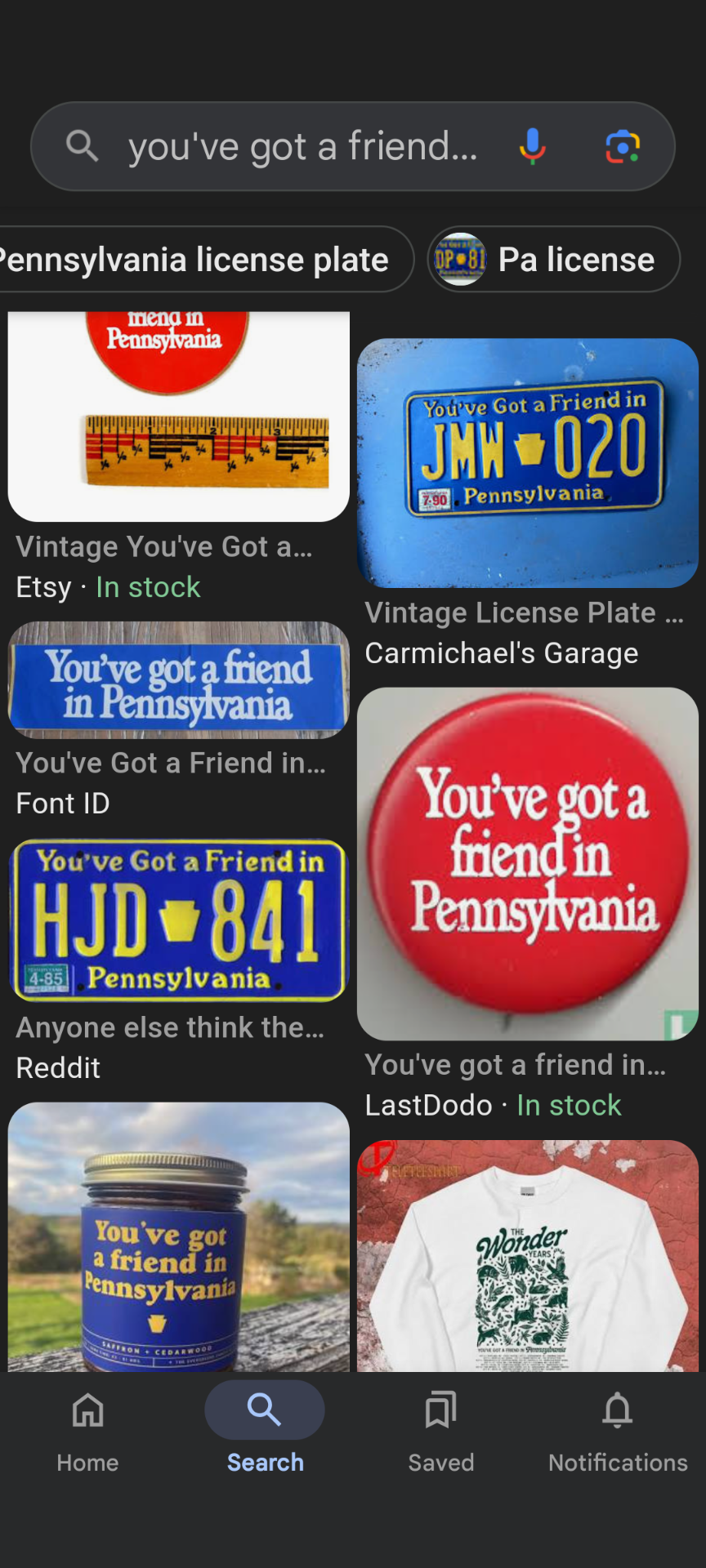Viewport: 706px width, 1568px height.
Task: Open the LastDodo red button result
Action: pos(527,863)
